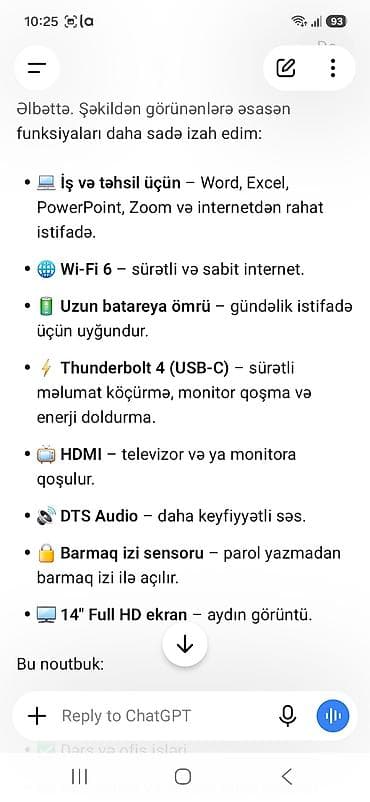The width and height of the screenshot is (370, 802).
Task: Focus the Reply to ChatGPT field
Action: click(x=163, y=716)
